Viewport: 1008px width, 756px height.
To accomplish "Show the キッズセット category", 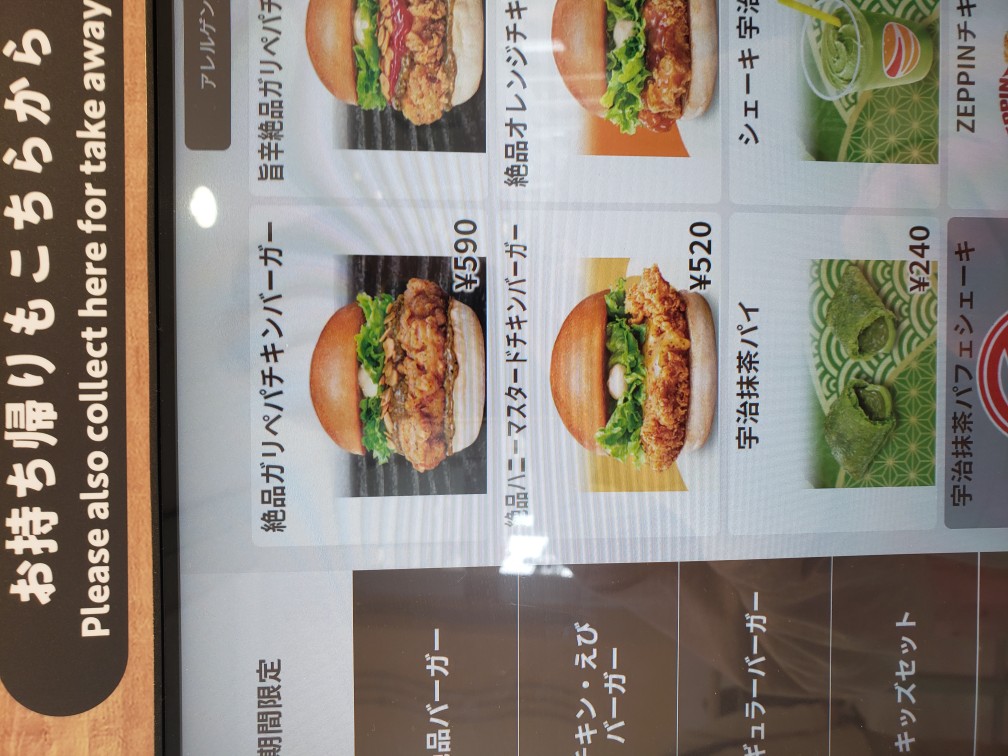I will pyautogui.click(x=905, y=690).
